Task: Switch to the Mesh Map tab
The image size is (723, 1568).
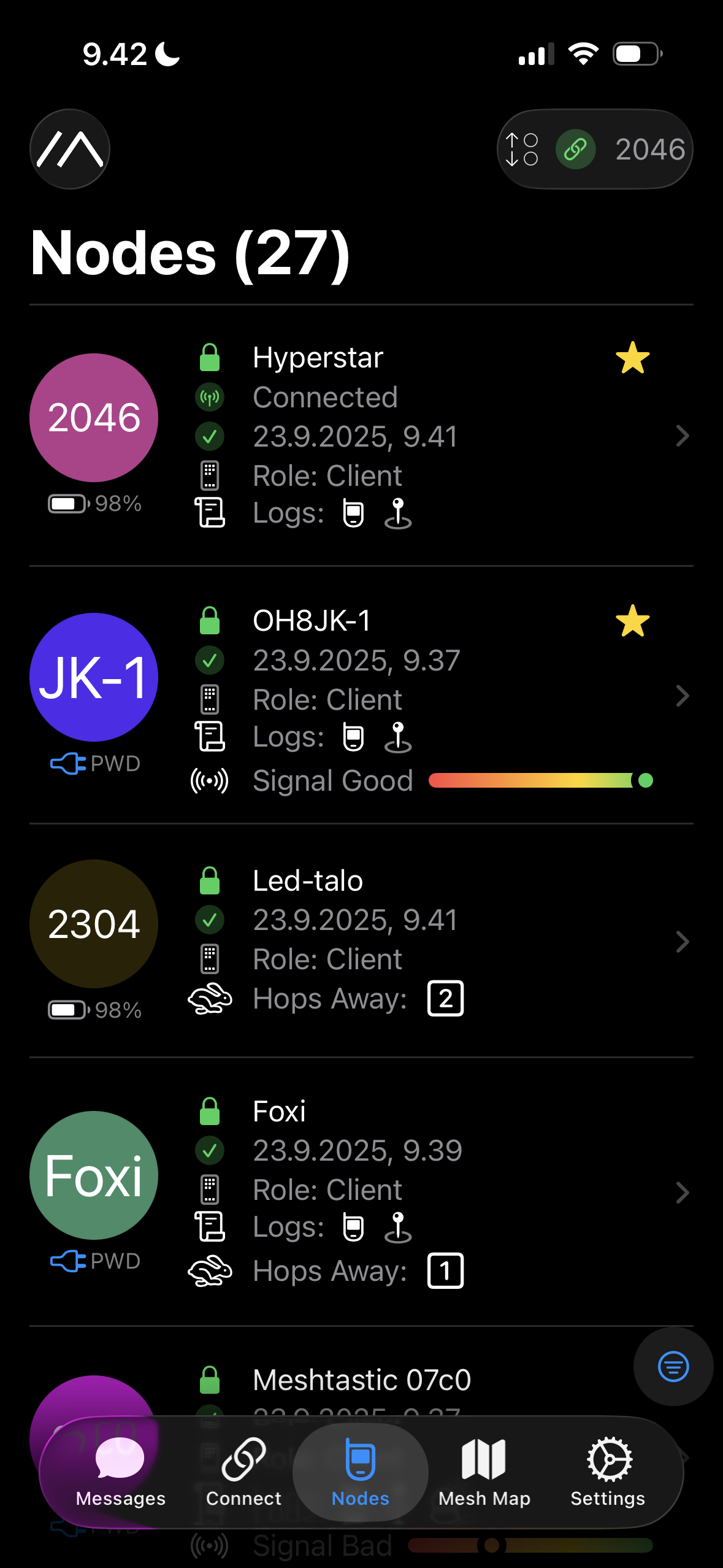Action: [x=484, y=1472]
